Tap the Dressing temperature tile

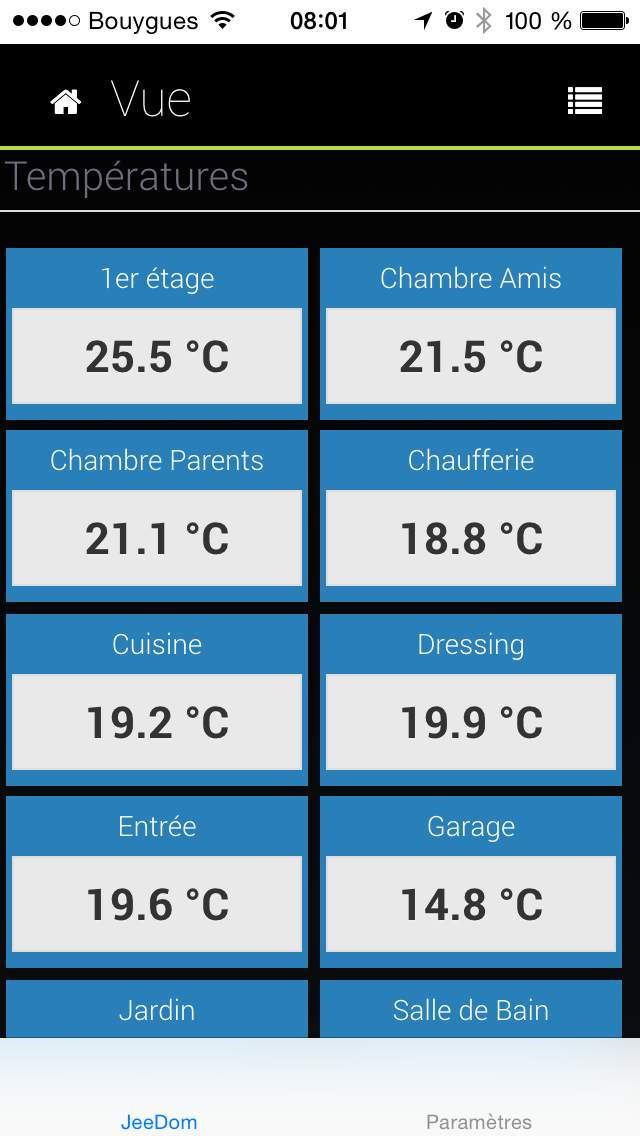tap(471, 700)
